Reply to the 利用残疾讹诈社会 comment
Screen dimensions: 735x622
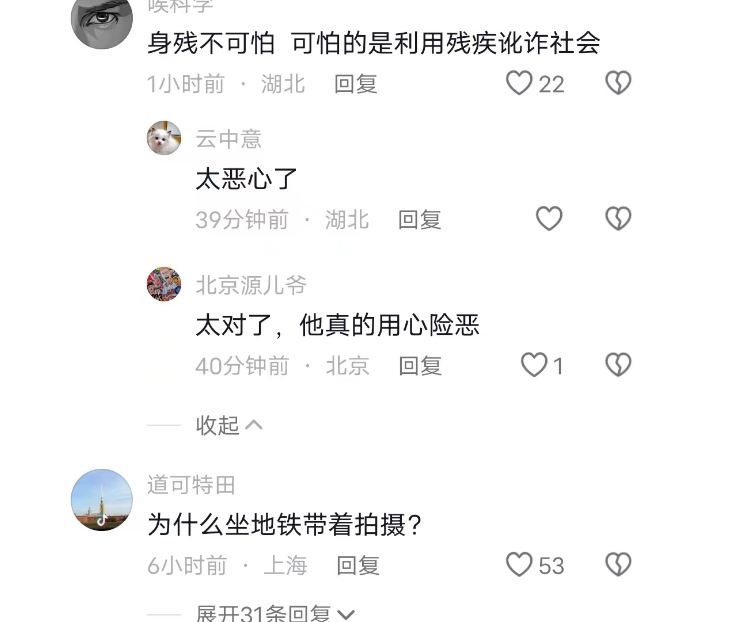point(356,84)
